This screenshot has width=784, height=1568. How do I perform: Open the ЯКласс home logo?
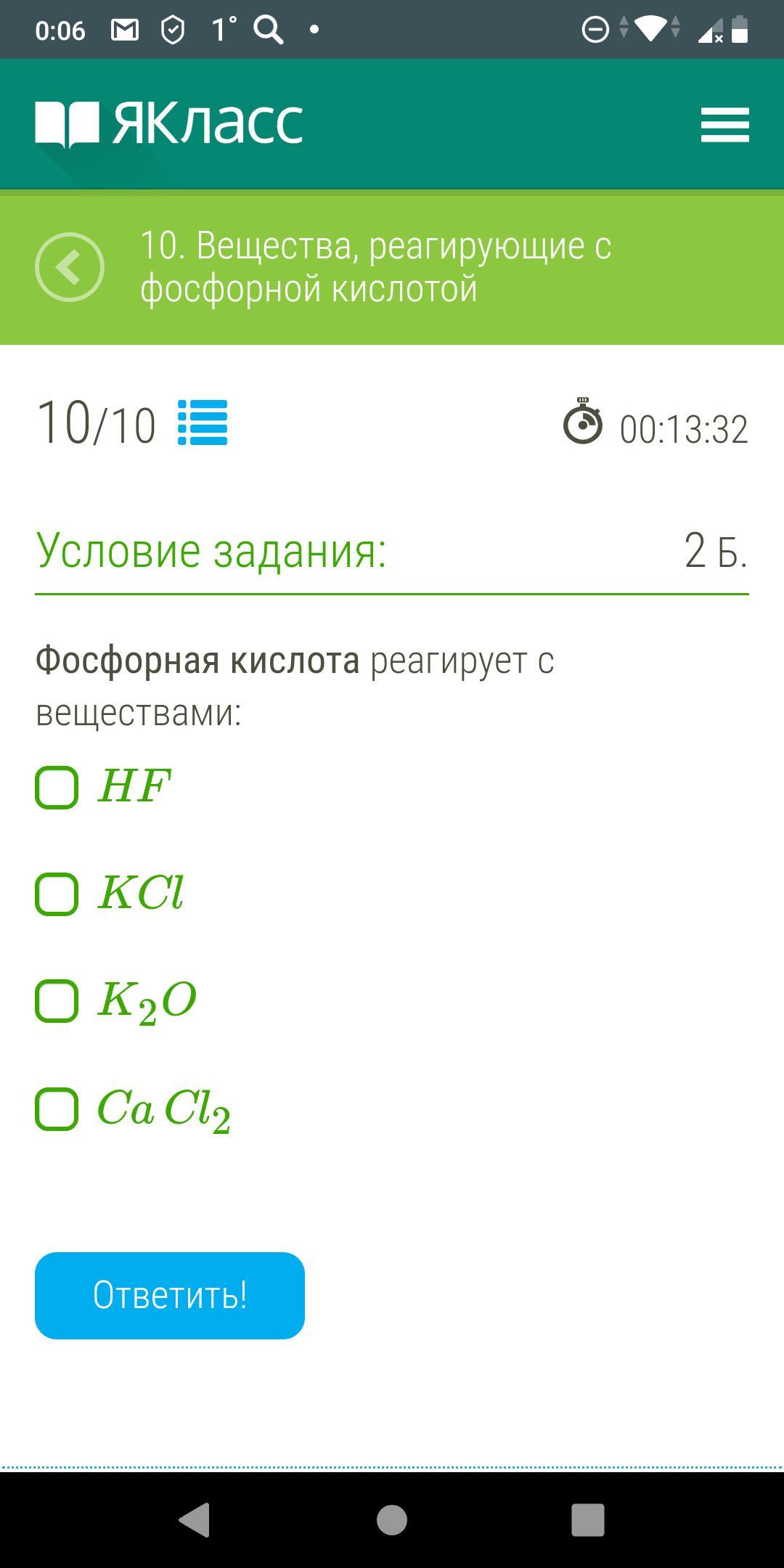click(169, 123)
